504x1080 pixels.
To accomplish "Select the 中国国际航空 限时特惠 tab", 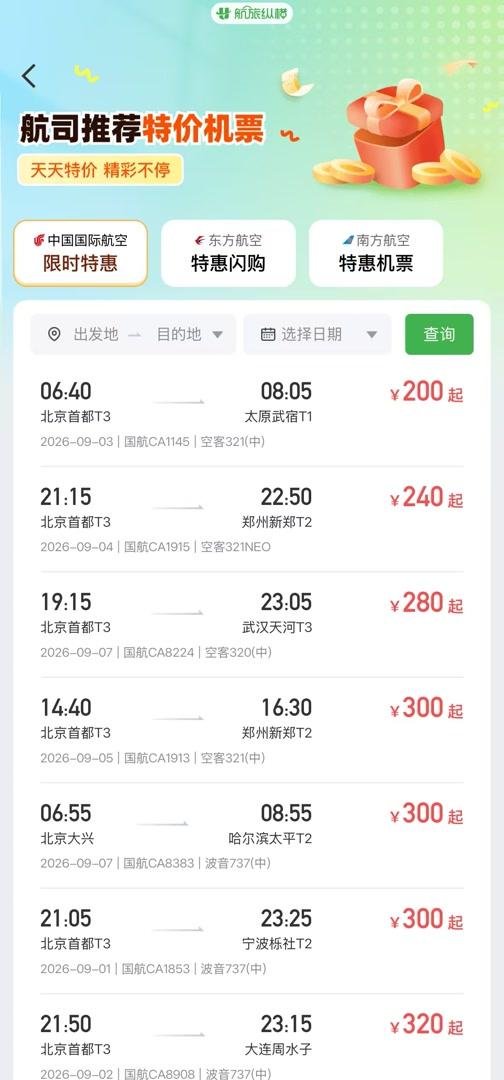I will [x=81, y=253].
